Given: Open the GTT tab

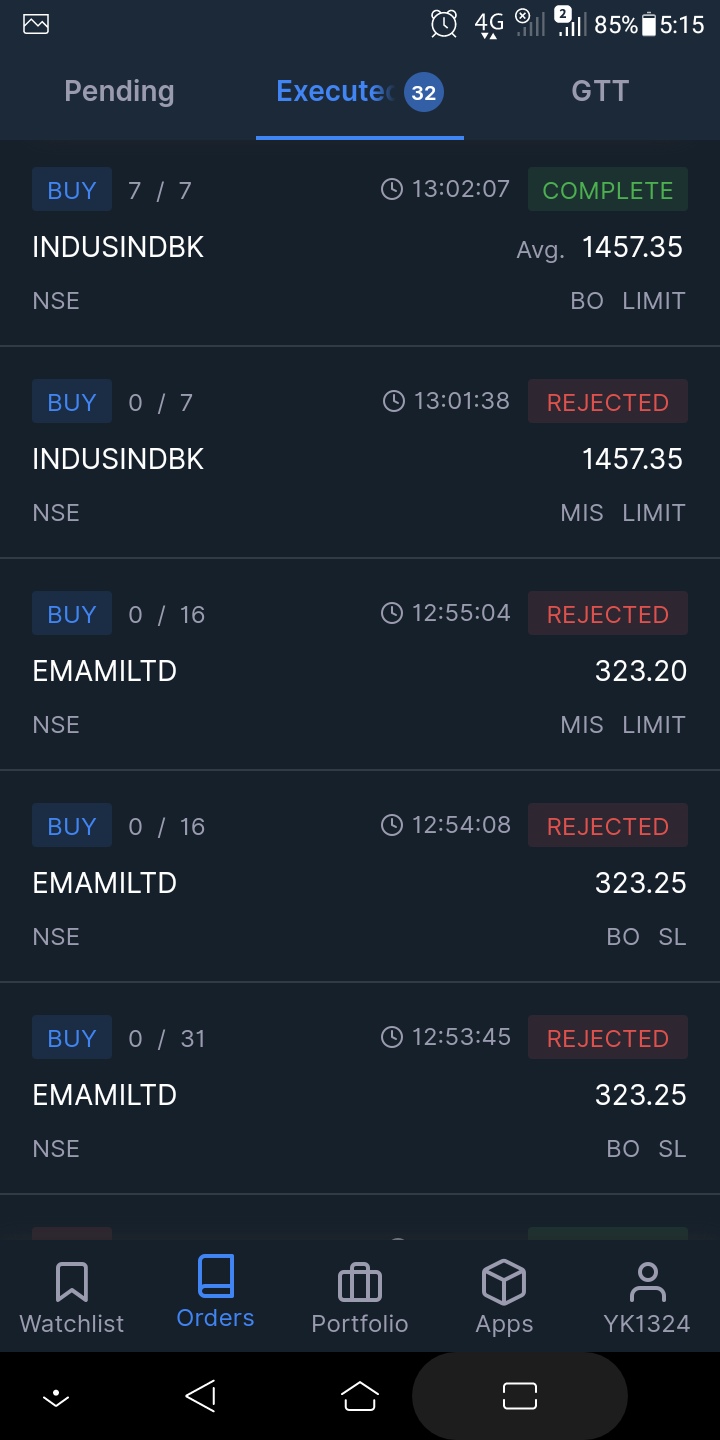Looking at the screenshot, I should (x=599, y=92).
